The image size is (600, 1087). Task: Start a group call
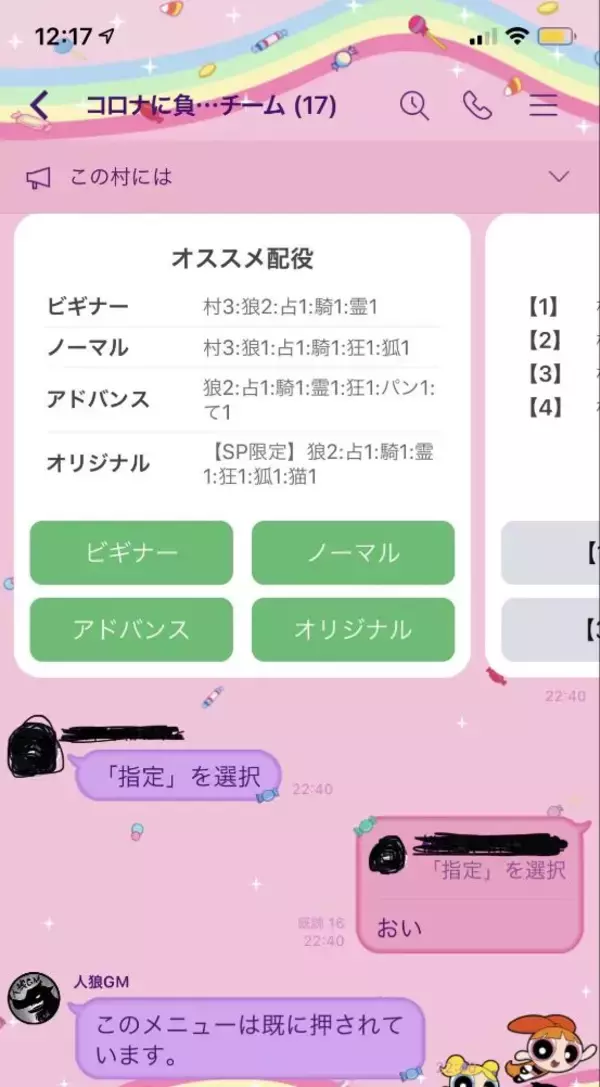tap(478, 105)
